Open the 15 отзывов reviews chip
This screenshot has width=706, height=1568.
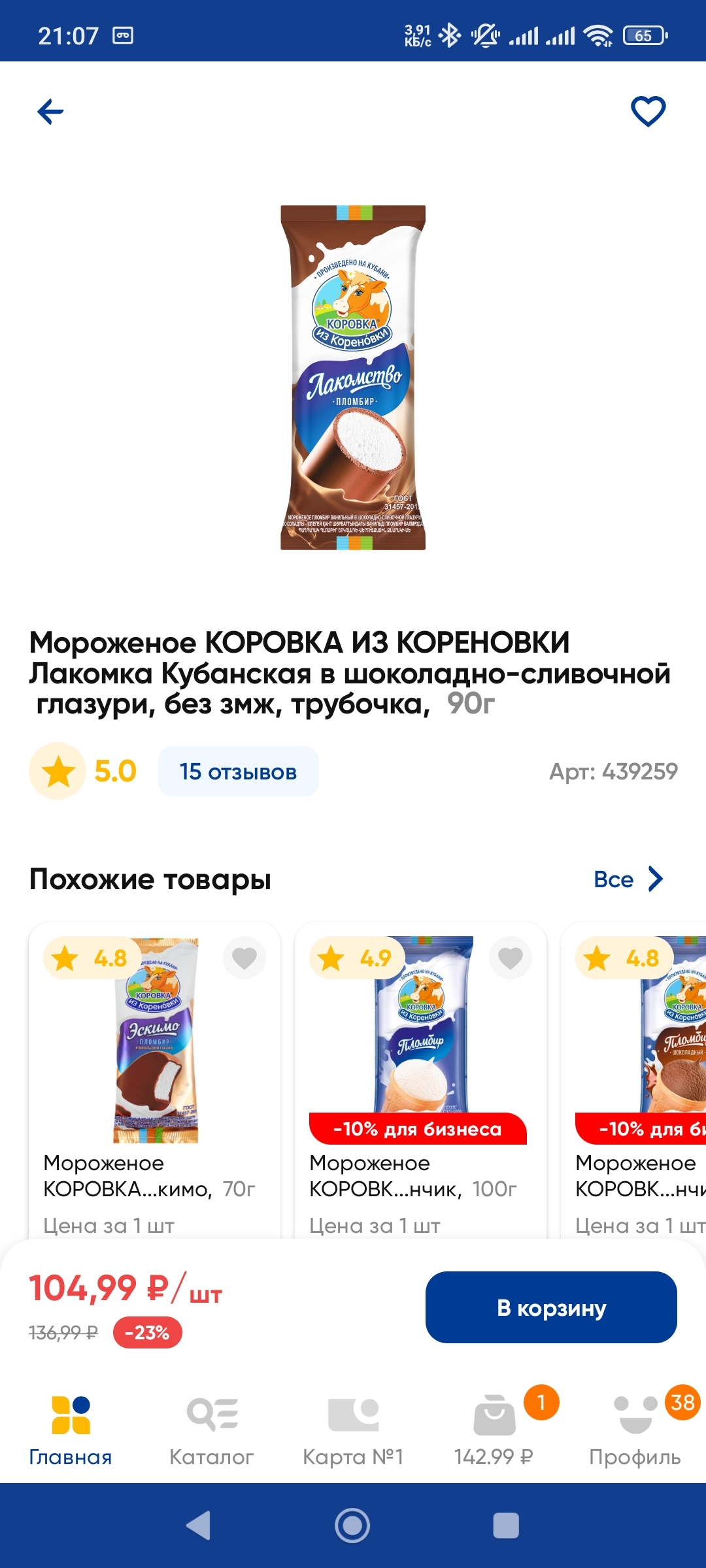click(x=238, y=772)
